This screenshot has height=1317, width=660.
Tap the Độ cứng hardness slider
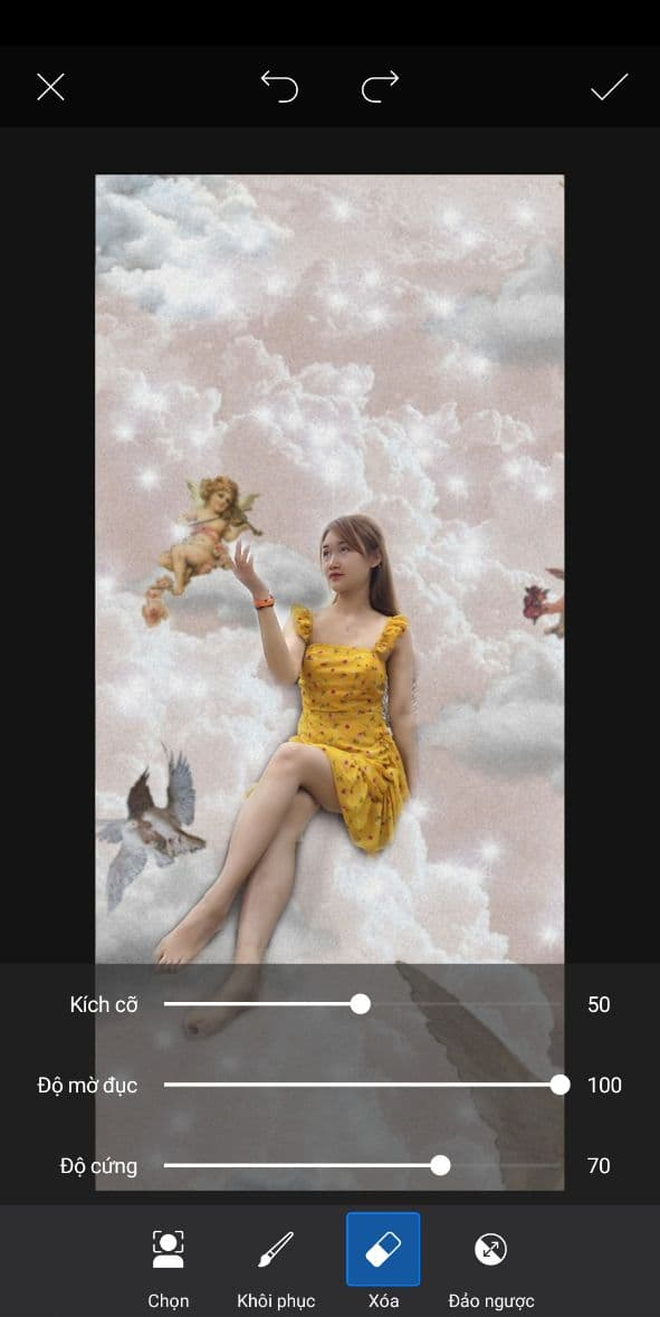pos(362,1166)
